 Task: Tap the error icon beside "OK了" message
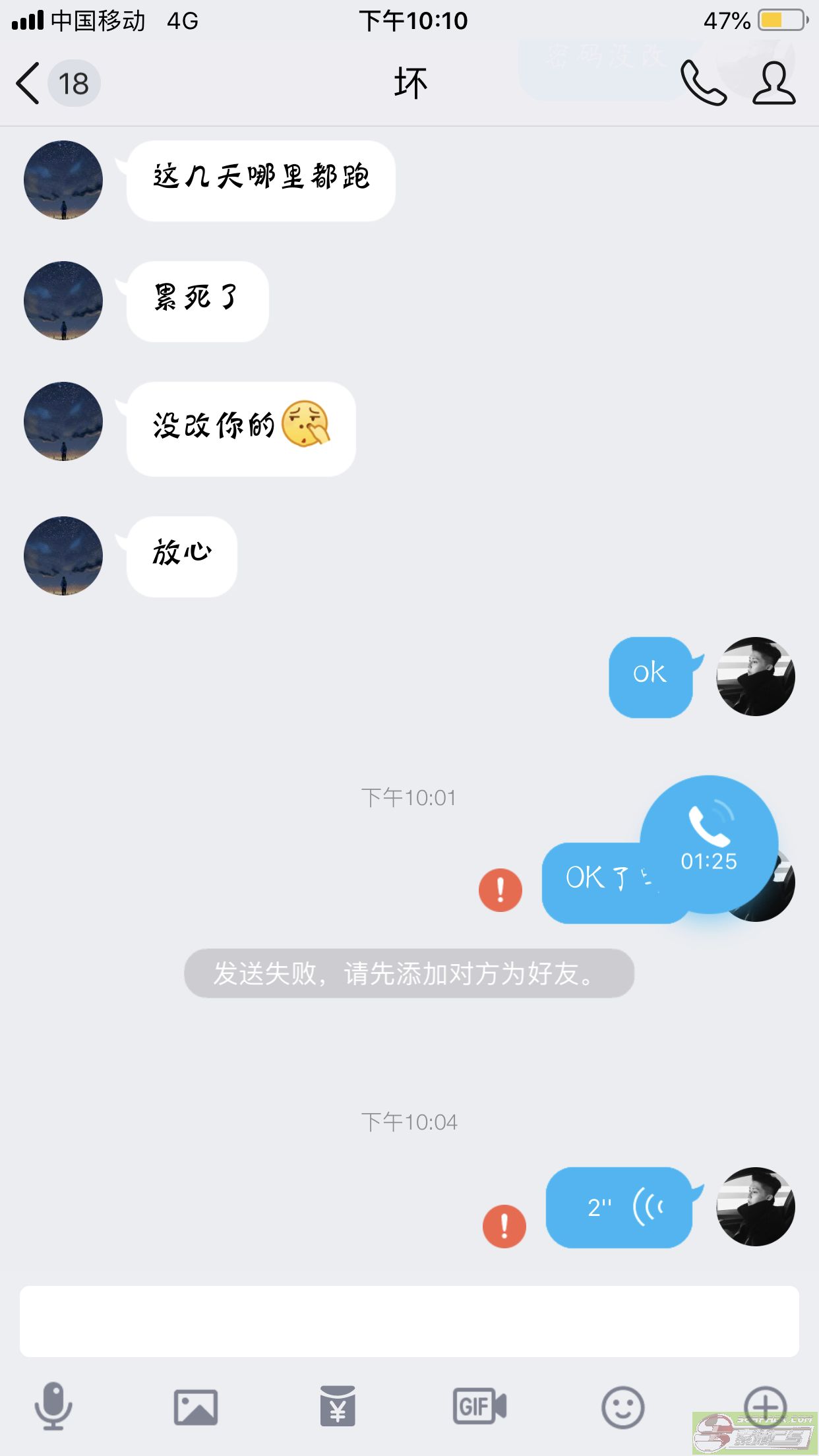[x=501, y=890]
